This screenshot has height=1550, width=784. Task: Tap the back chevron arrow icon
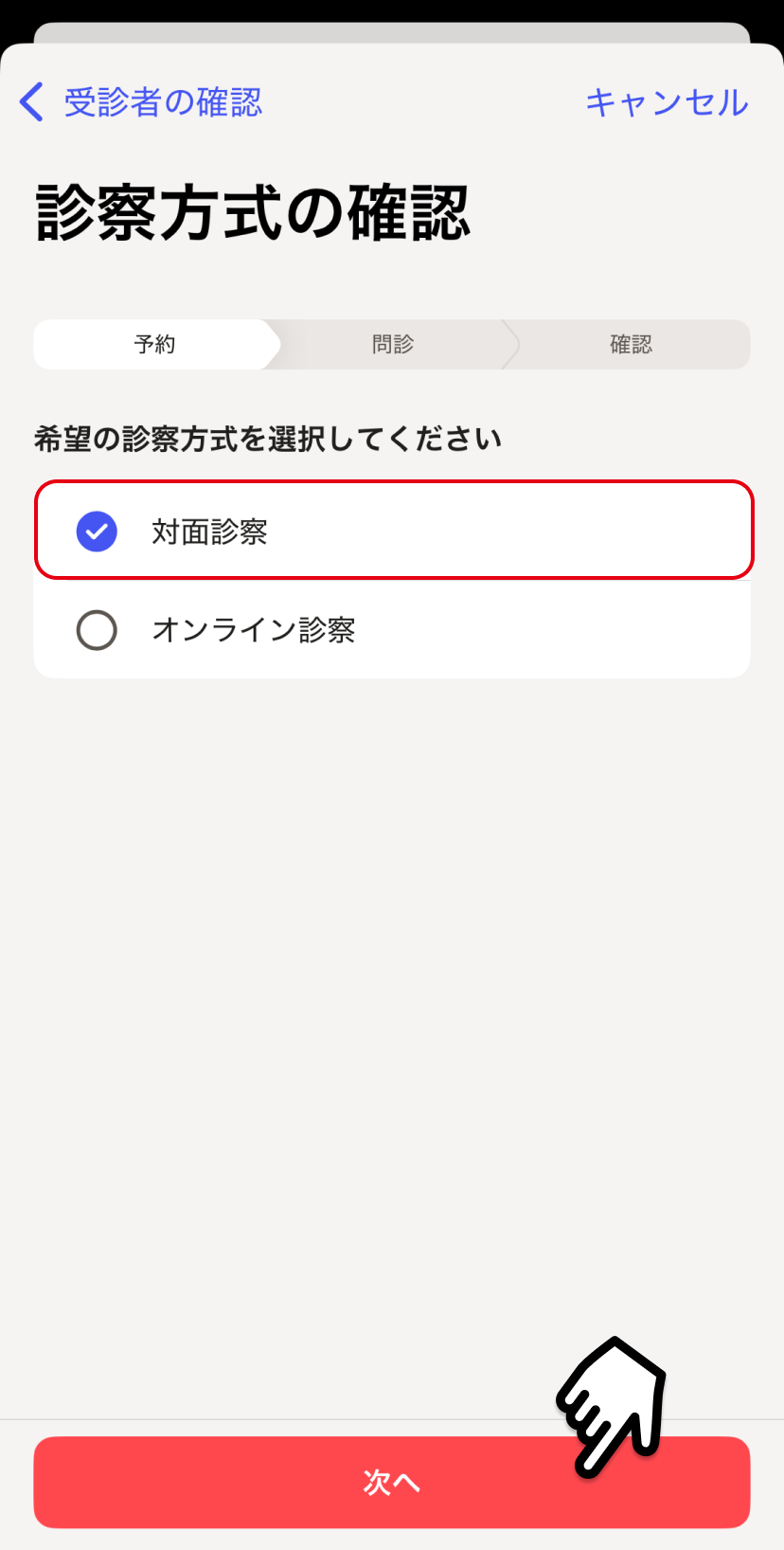coord(30,100)
